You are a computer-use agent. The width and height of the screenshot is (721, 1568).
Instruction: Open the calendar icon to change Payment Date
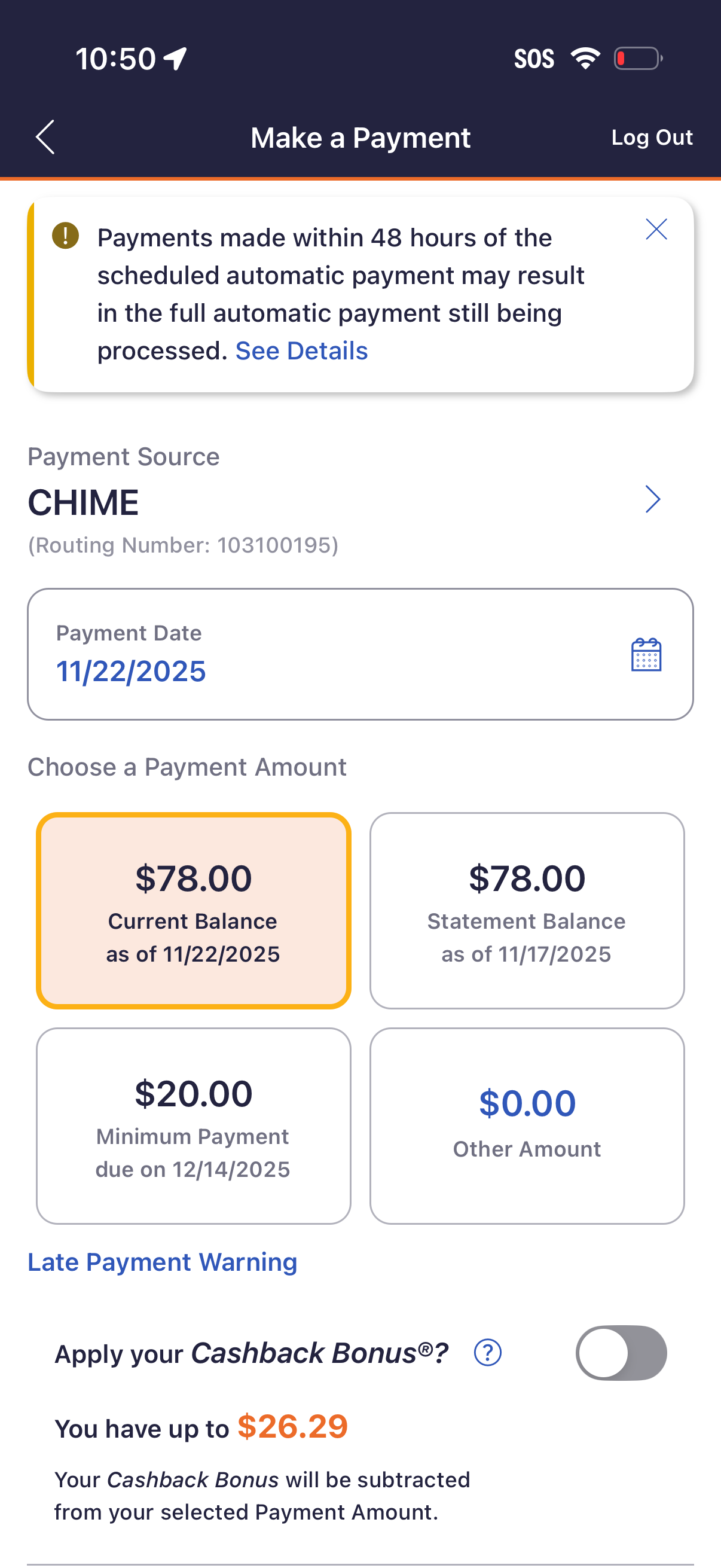tap(647, 657)
